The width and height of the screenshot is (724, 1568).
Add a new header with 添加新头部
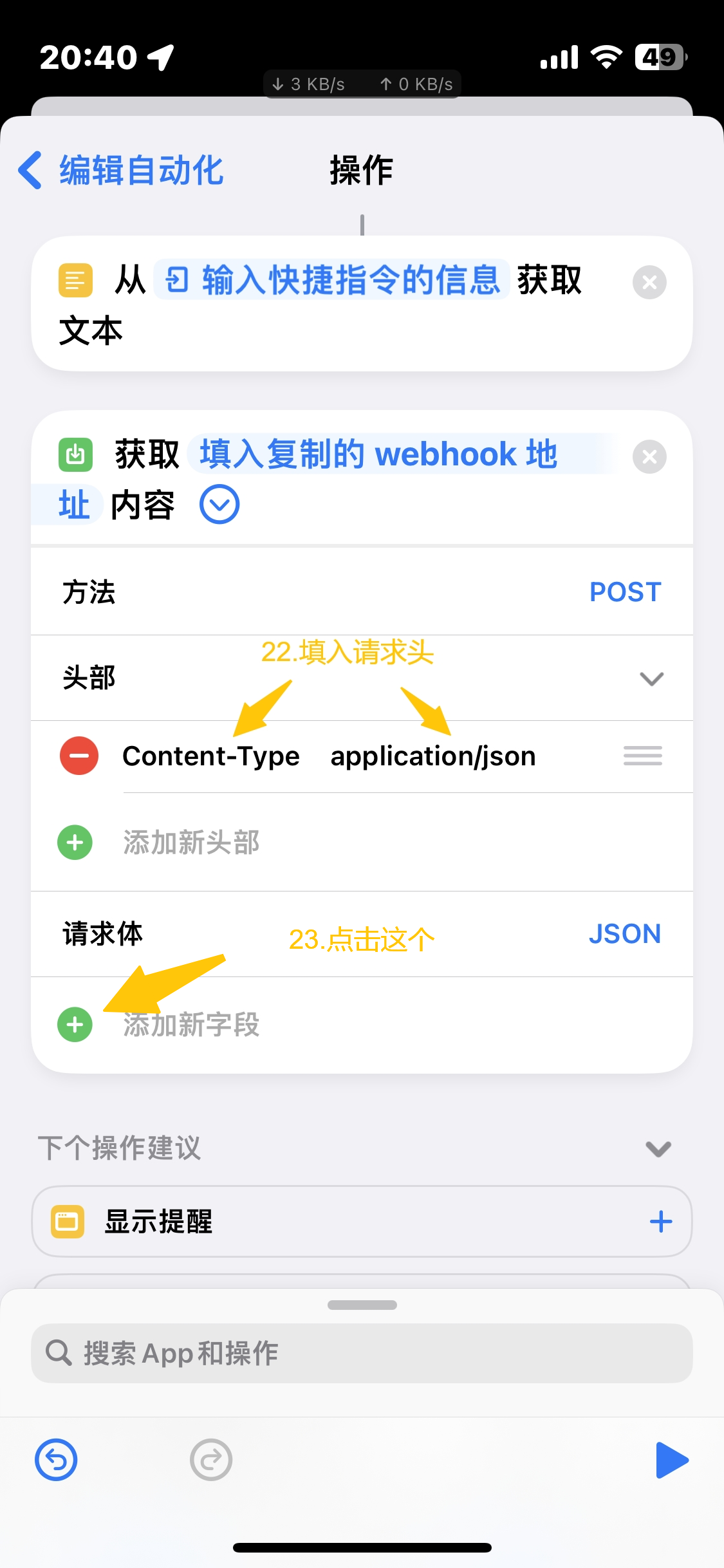75,843
